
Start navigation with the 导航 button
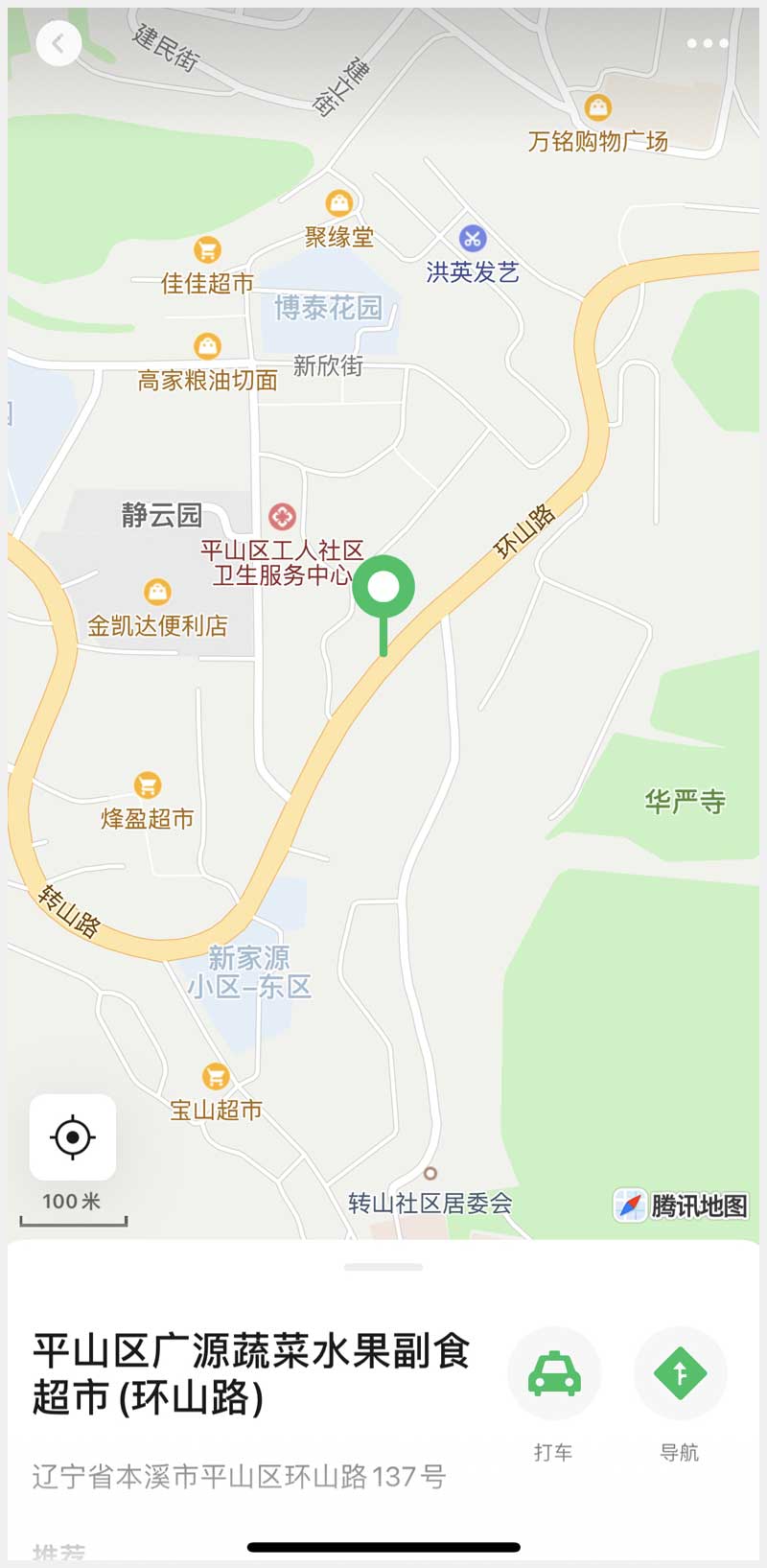pos(680,1373)
